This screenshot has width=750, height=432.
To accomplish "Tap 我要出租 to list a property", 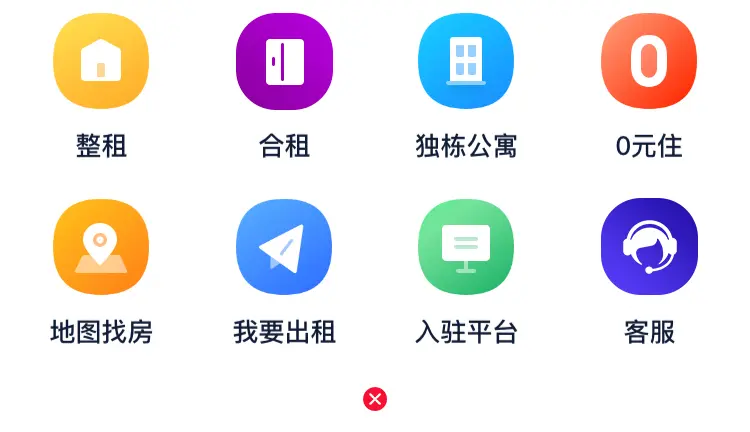I will tap(284, 247).
